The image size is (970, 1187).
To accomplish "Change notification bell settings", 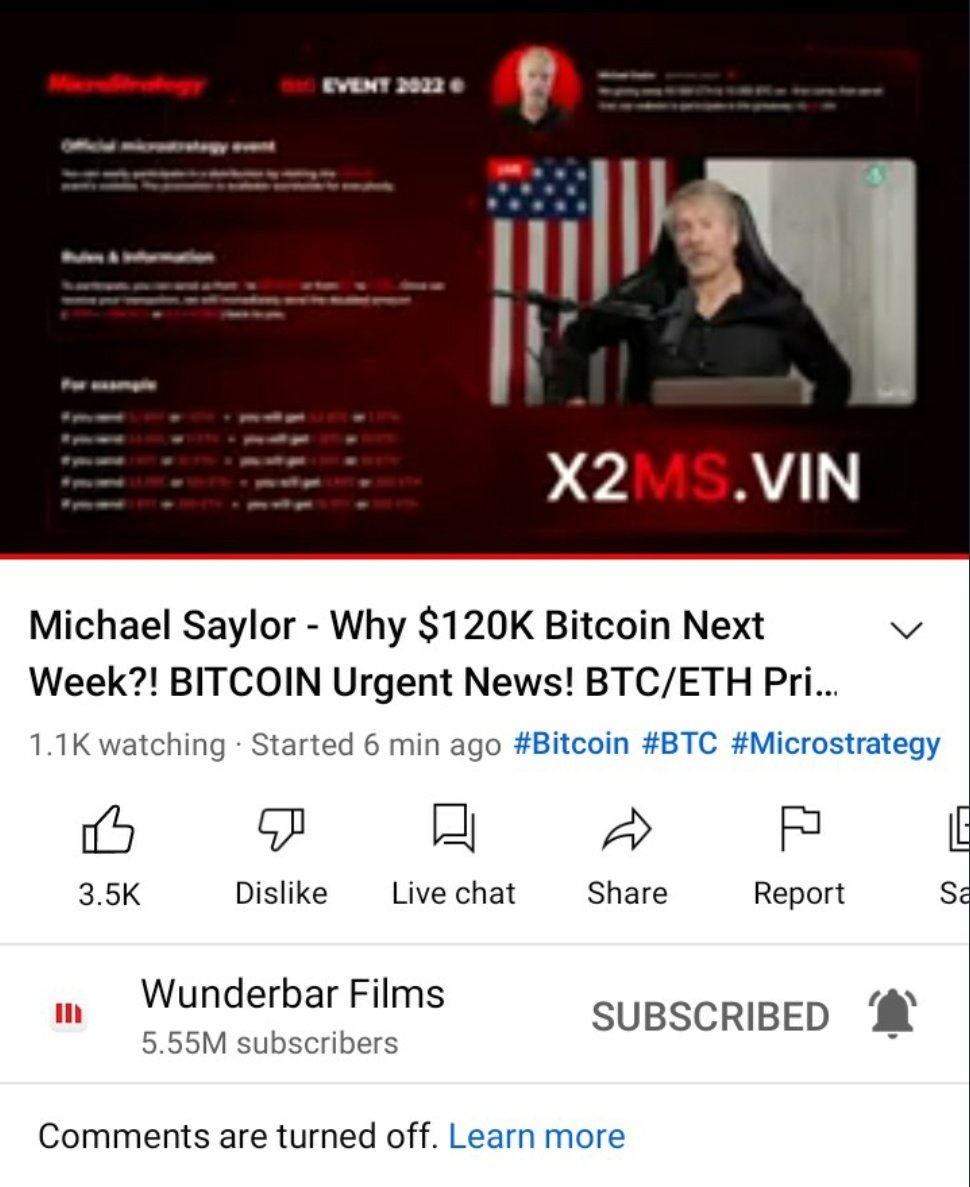I will pos(892,1016).
